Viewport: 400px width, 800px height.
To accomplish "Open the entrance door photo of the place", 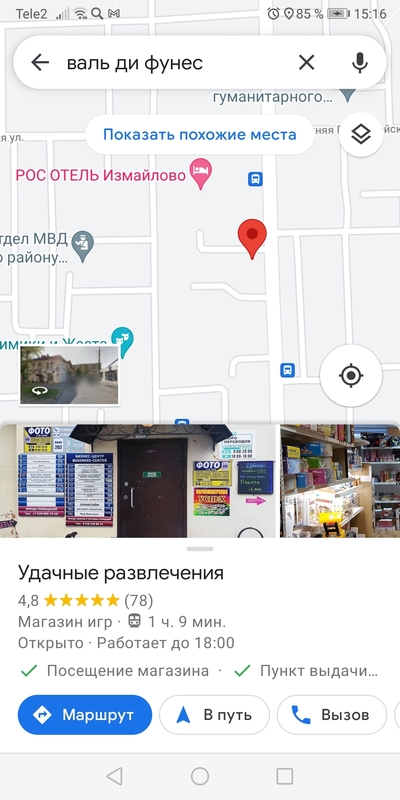I will (x=138, y=481).
